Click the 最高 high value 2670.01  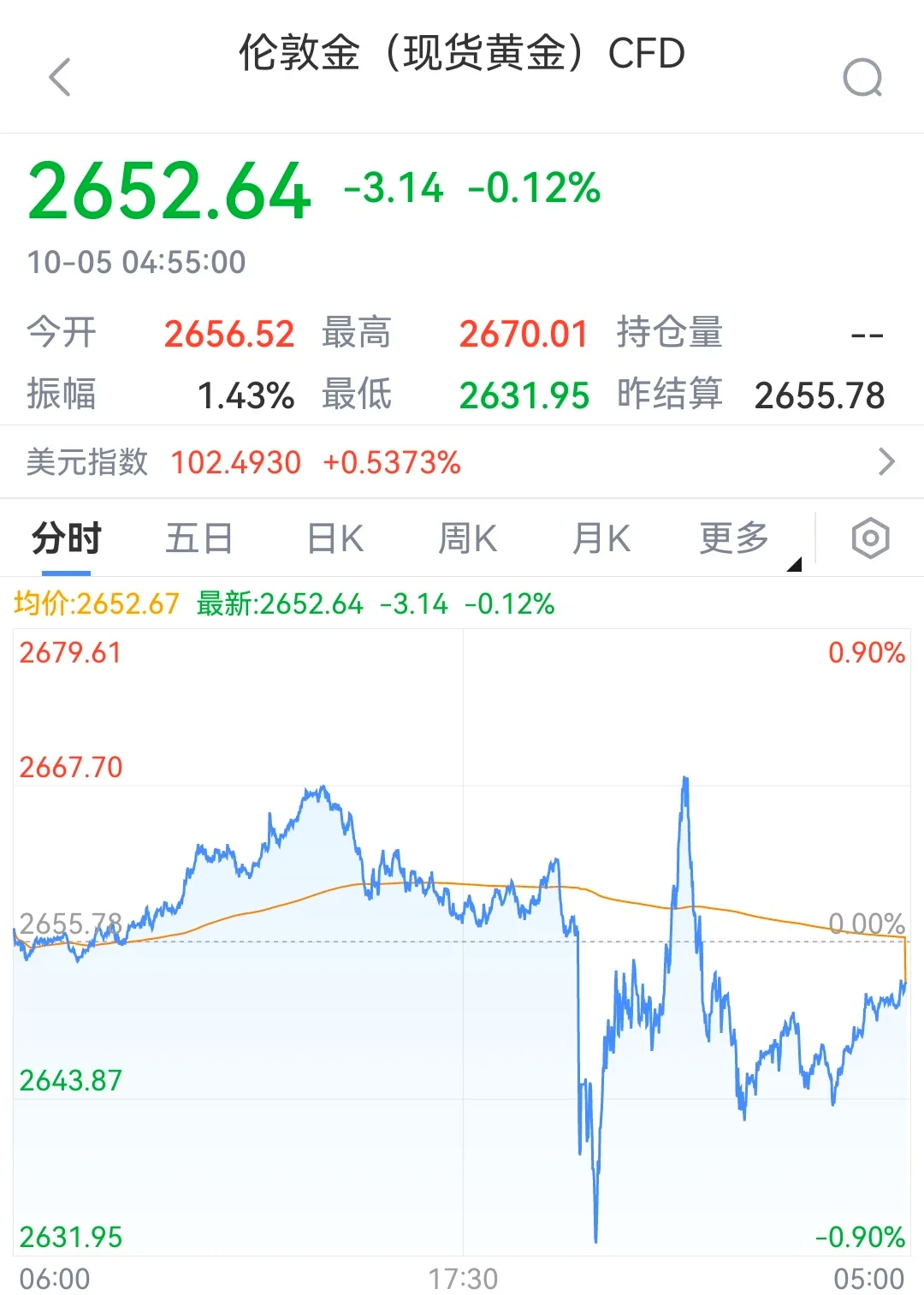[x=524, y=334]
